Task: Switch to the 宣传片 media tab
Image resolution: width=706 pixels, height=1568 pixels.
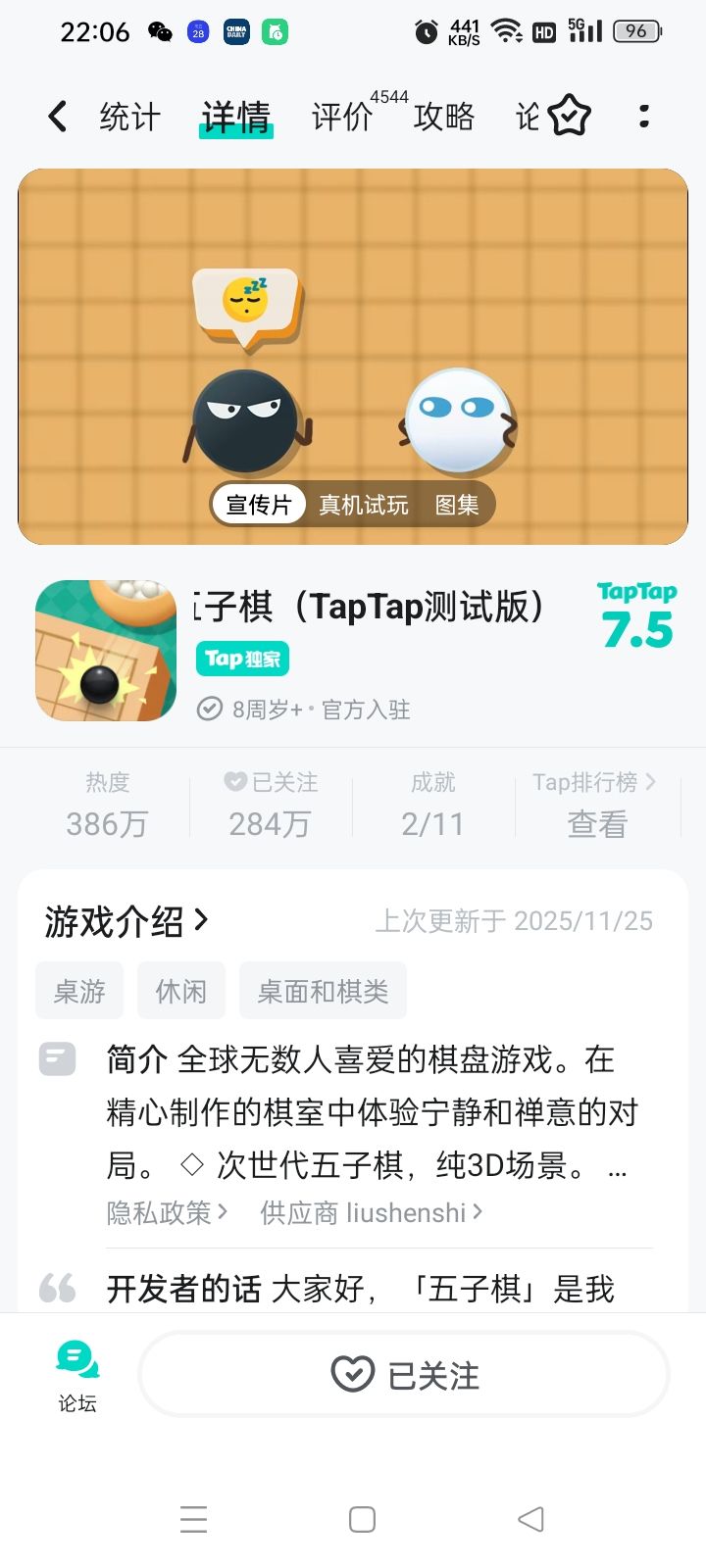Action: (259, 505)
